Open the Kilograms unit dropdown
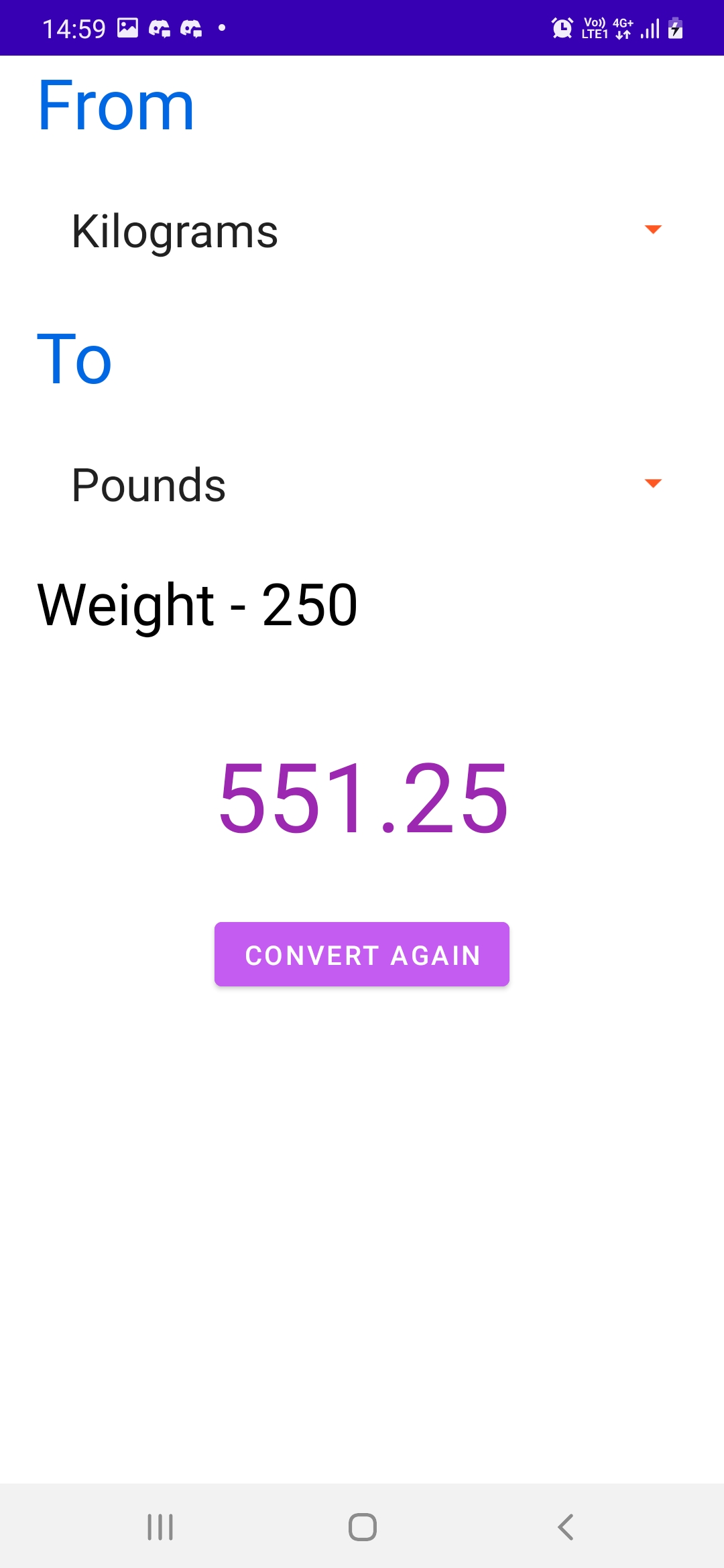This screenshot has height=1568, width=724. tap(362, 231)
